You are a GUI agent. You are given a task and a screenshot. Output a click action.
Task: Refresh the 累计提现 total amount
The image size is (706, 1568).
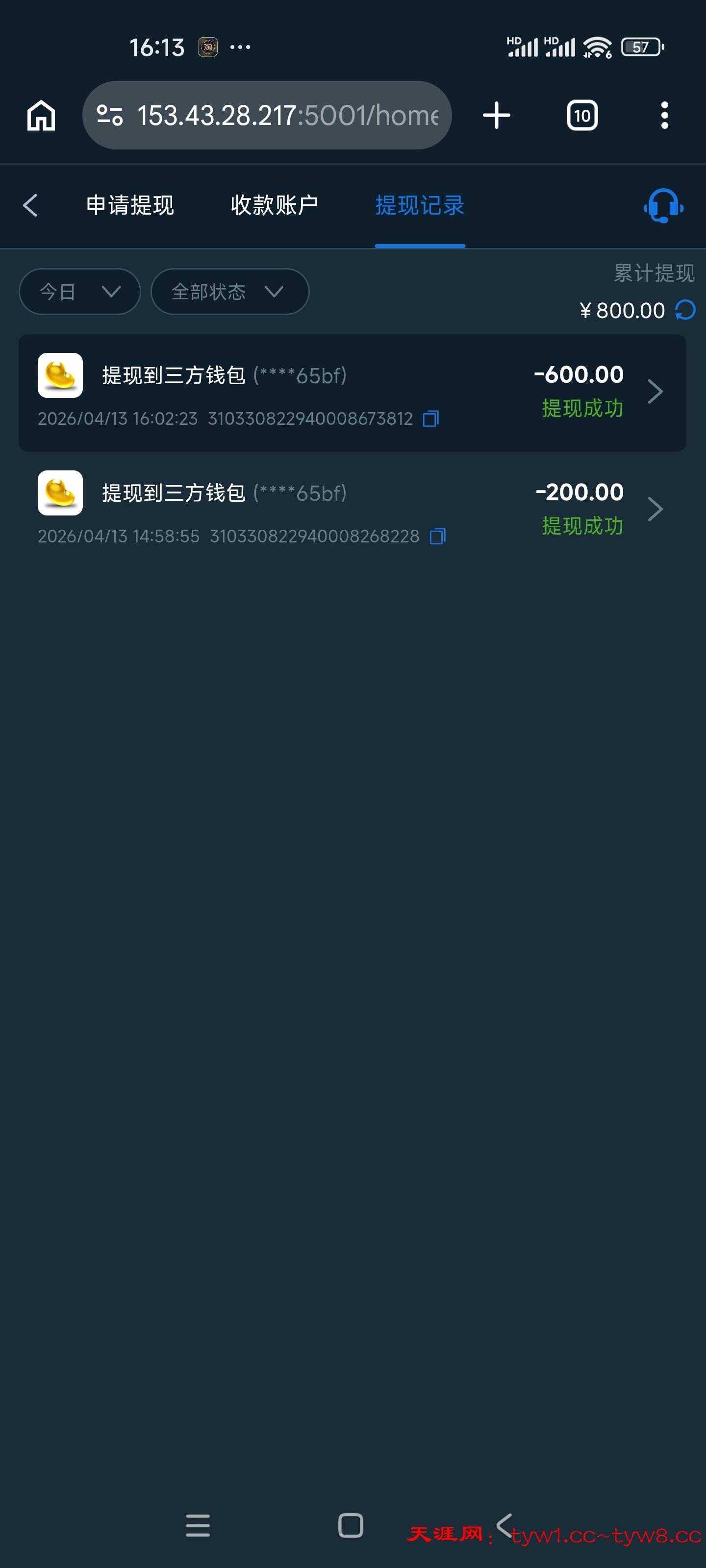[685, 311]
